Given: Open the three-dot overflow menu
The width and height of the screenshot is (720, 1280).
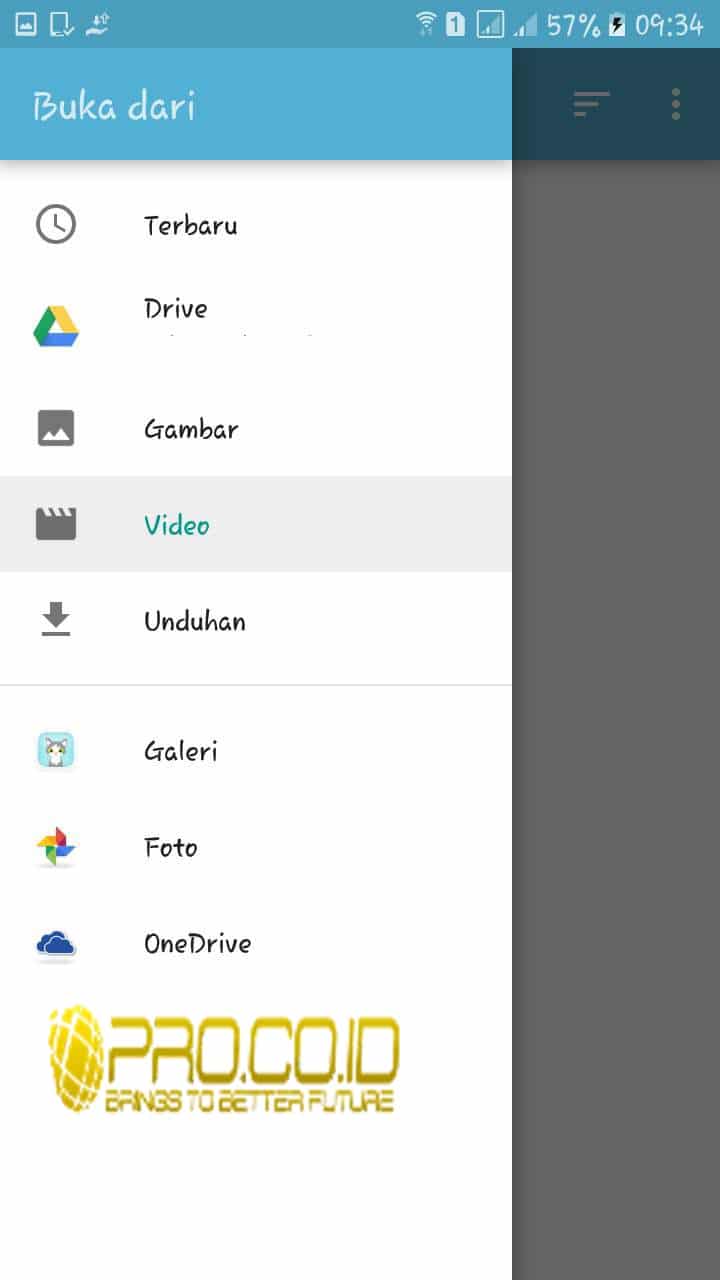Looking at the screenshot, I should pyautogui.click(x=676, y=104).
